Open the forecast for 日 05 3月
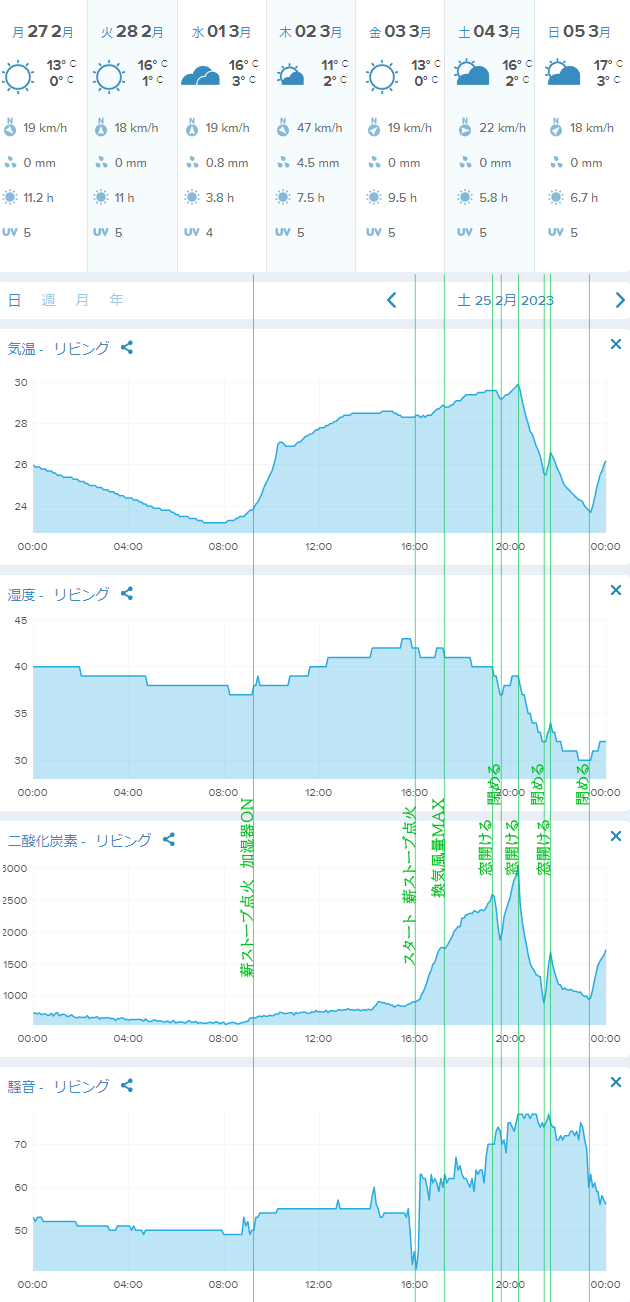630x1302 pixels. 582,136
